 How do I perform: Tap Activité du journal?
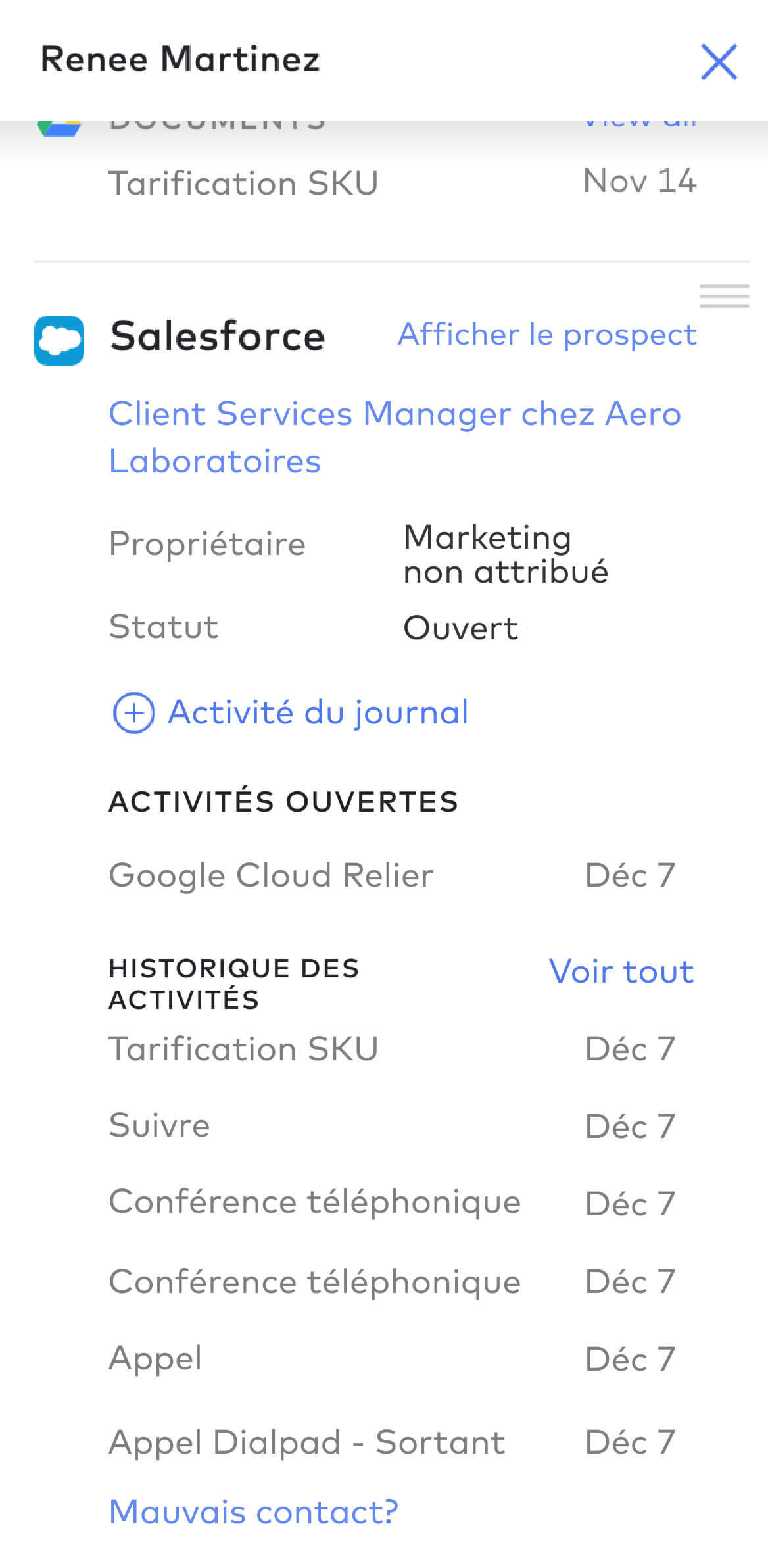(291, 712)
